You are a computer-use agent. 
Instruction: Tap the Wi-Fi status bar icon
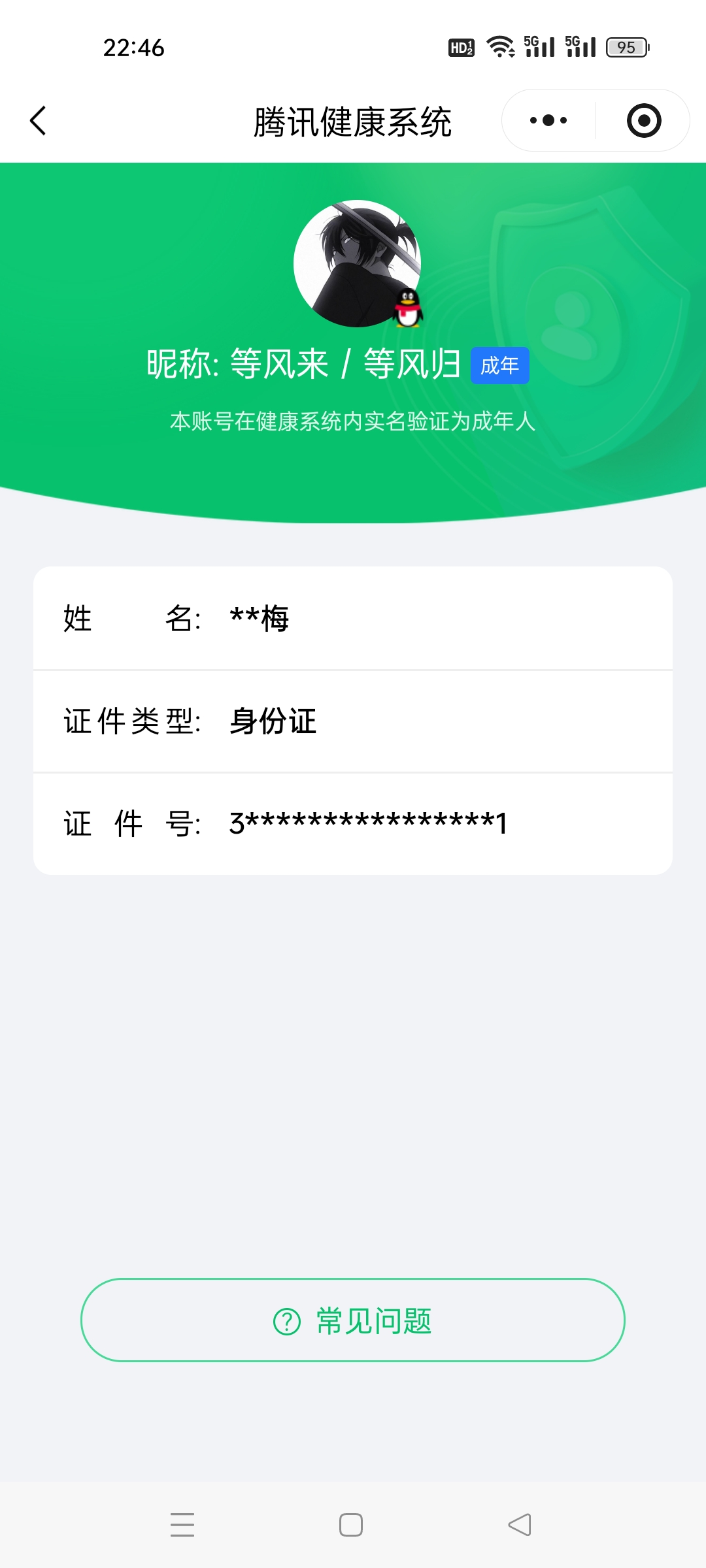click(500, 46)
